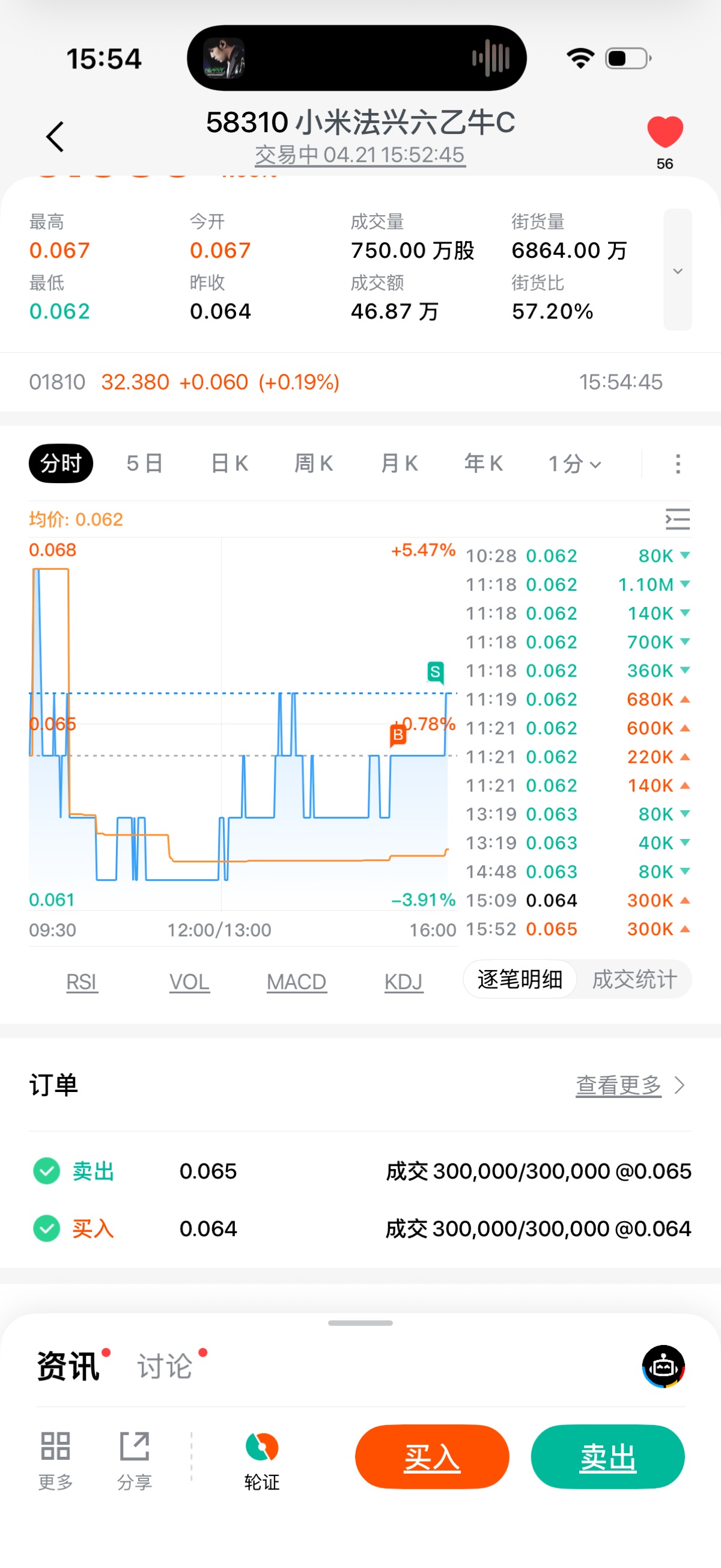Open the 1分 interval dropdown
Image resolution: width=721 pixels, height=1568 pixels.
point(574,465)
